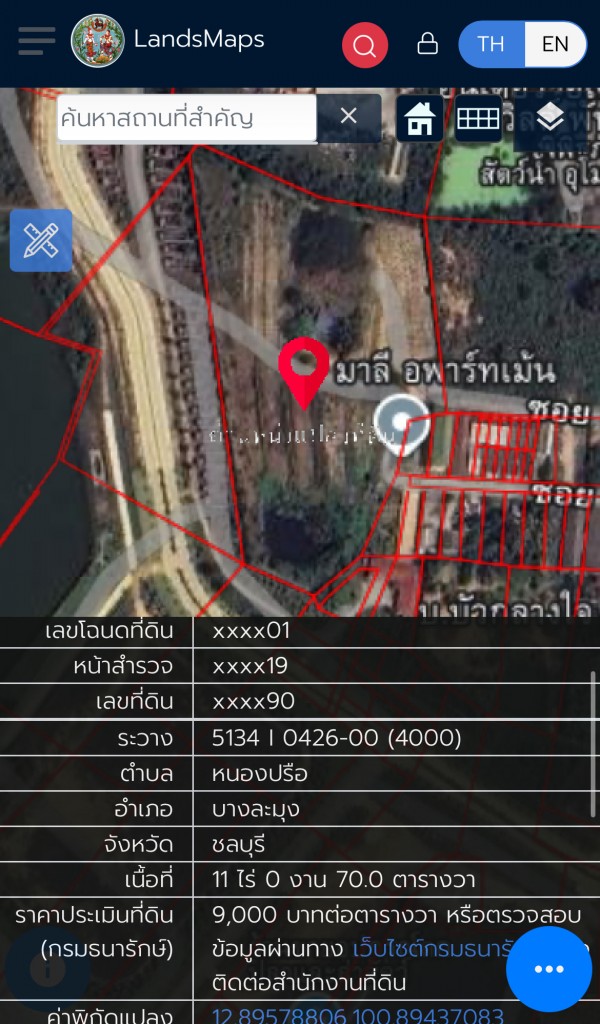Open the parcel coordinates link
Viewport: 600px width, 1024px height.
coord(357,1015)
